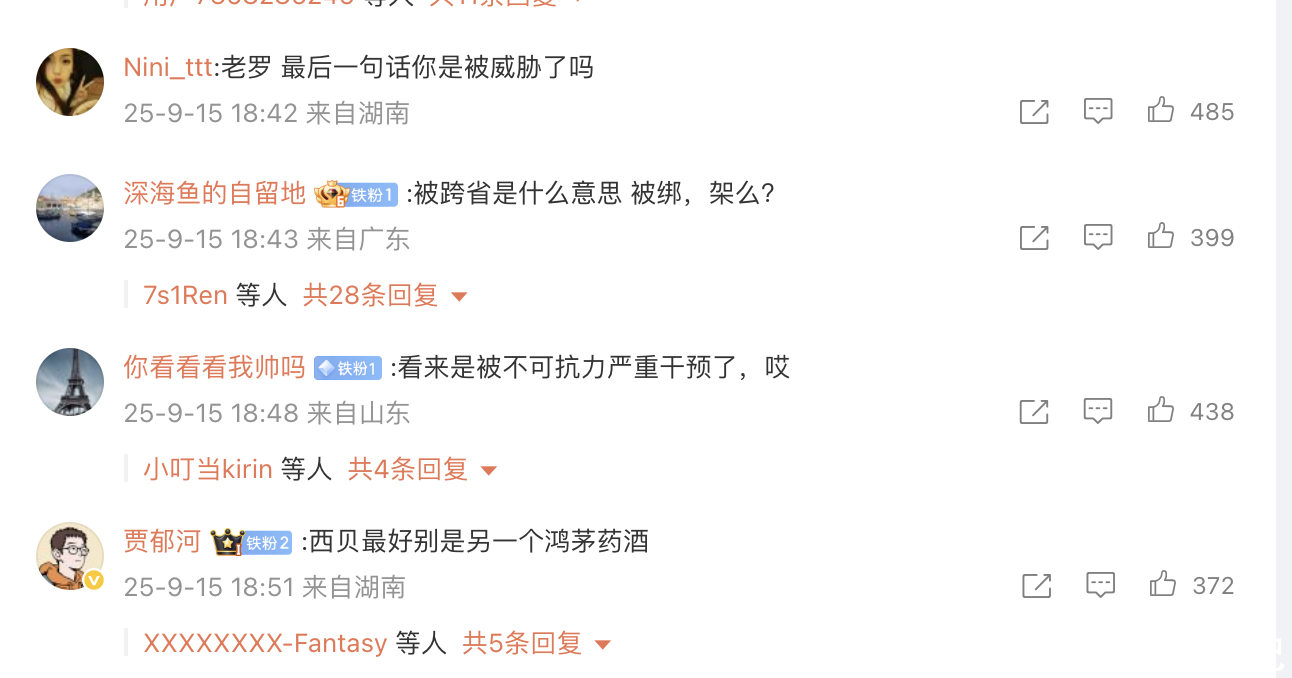The image size is (1292, 678).
Task: Open 小叮当kirin's profile link
Action: pos(208,469)
